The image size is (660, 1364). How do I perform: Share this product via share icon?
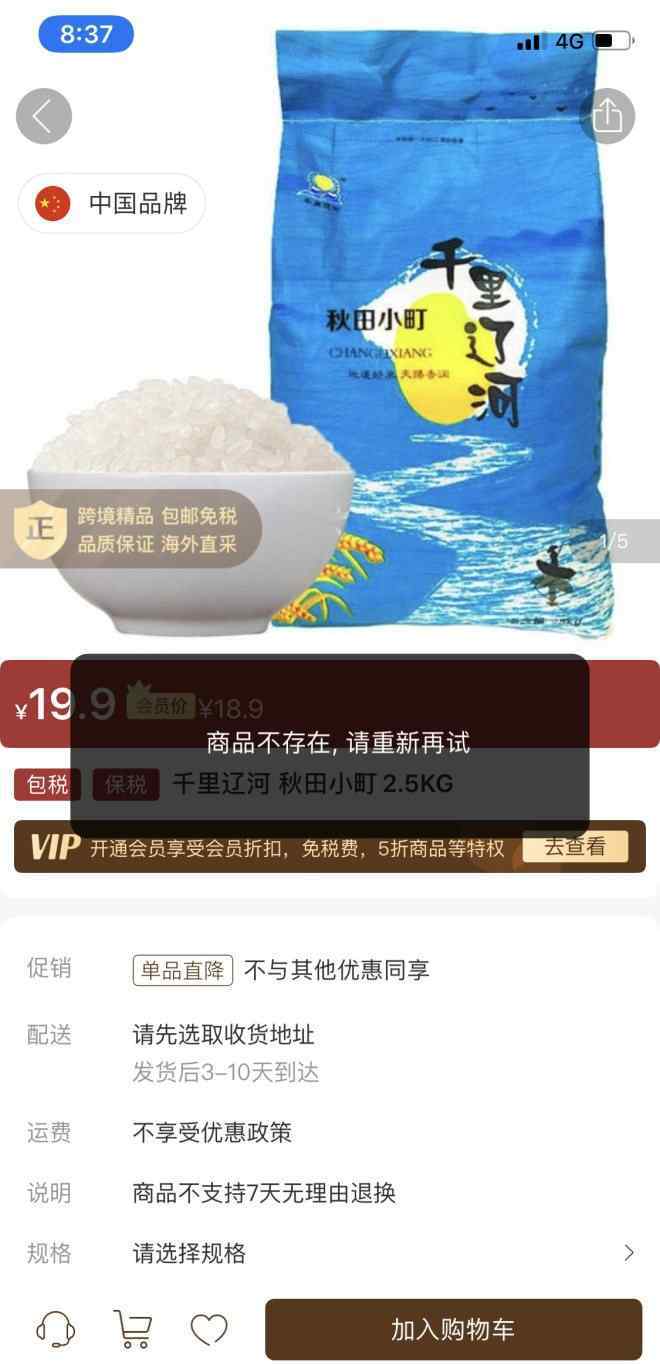[x=607, y=116]
